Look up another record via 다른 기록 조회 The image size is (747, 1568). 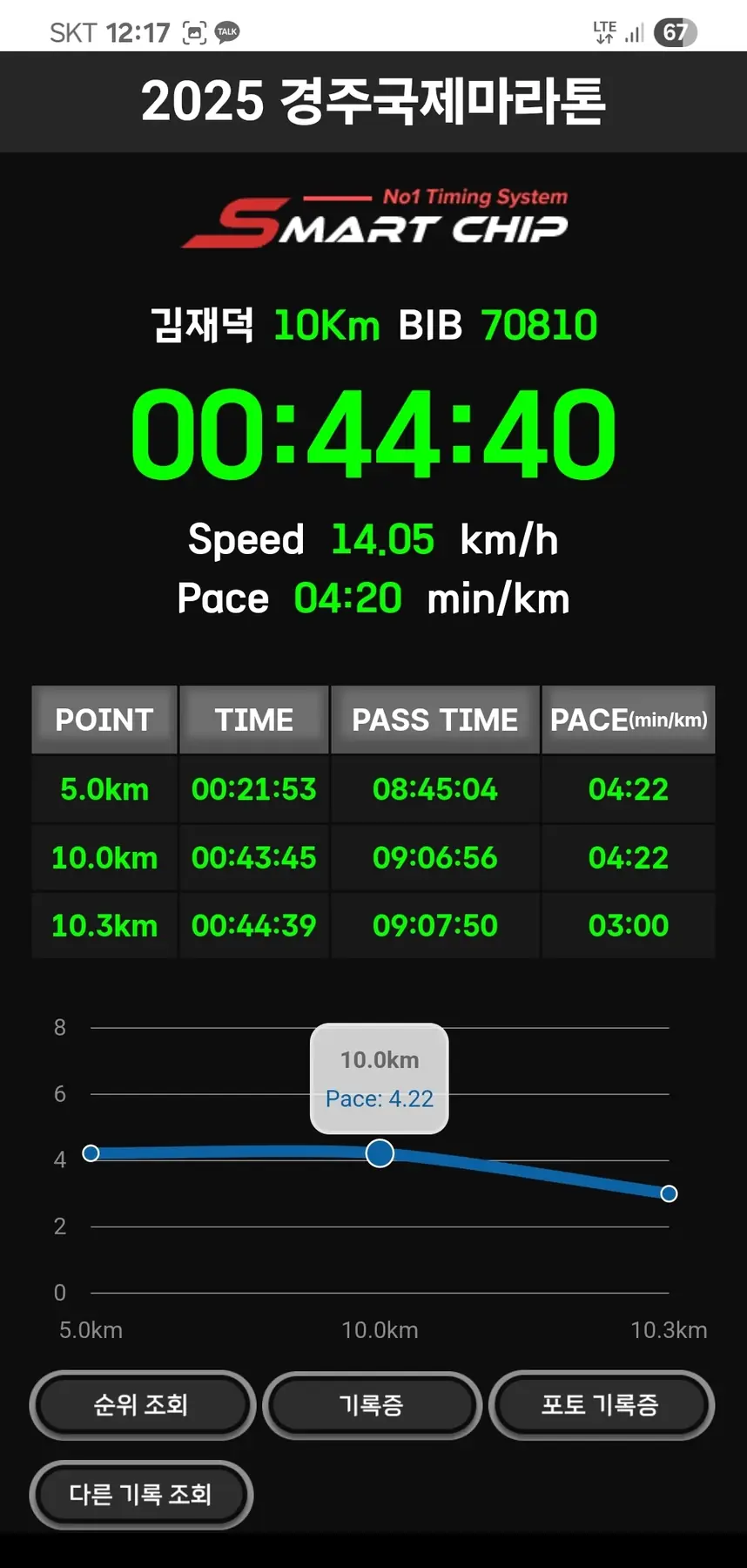(x=141, y=1494)
